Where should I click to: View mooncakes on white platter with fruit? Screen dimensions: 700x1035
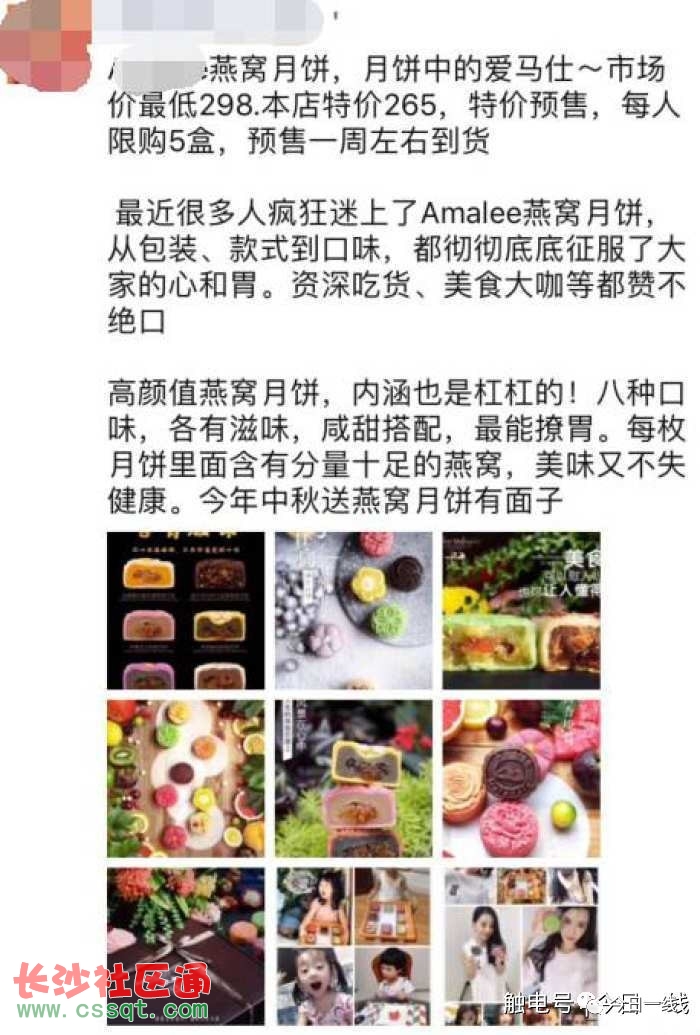coord(186,778)
